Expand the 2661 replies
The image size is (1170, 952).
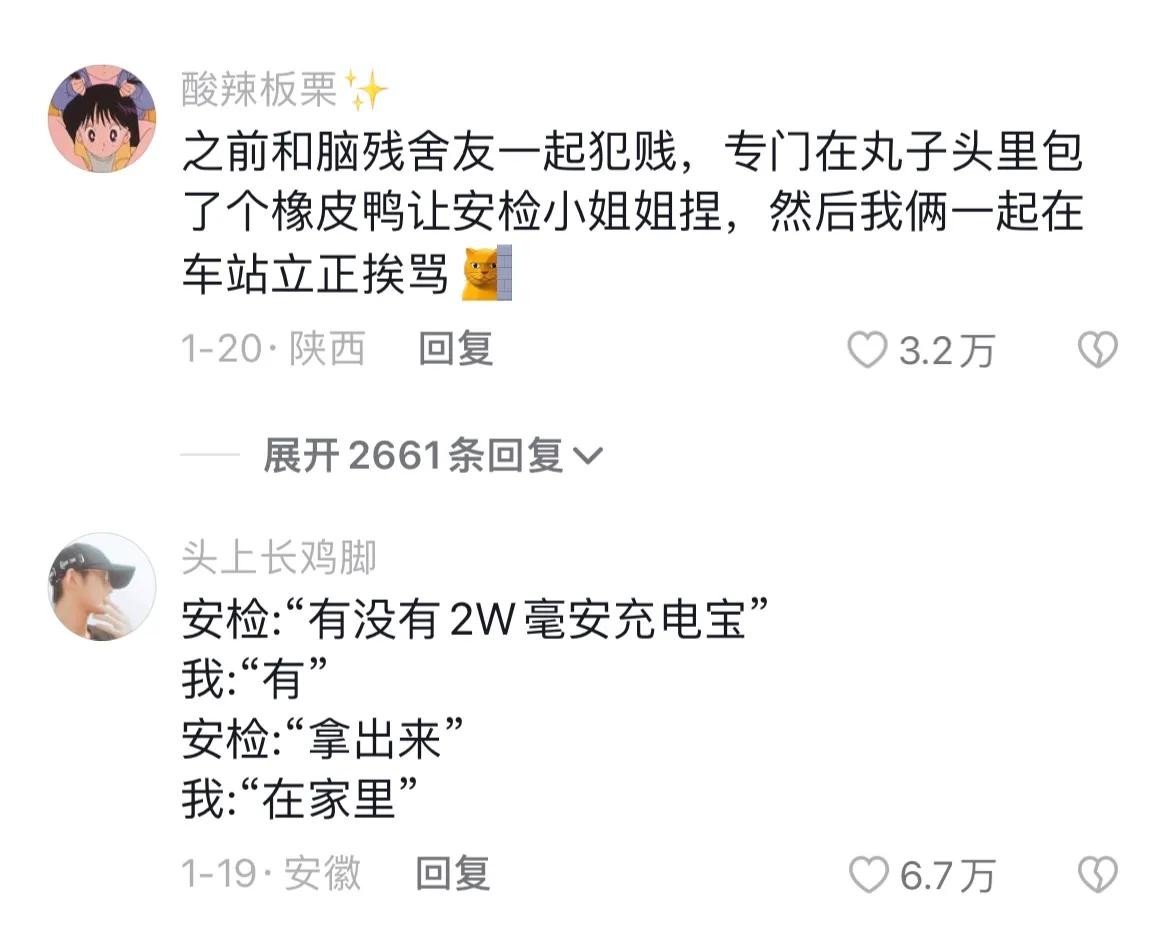(x=432, y=456)
